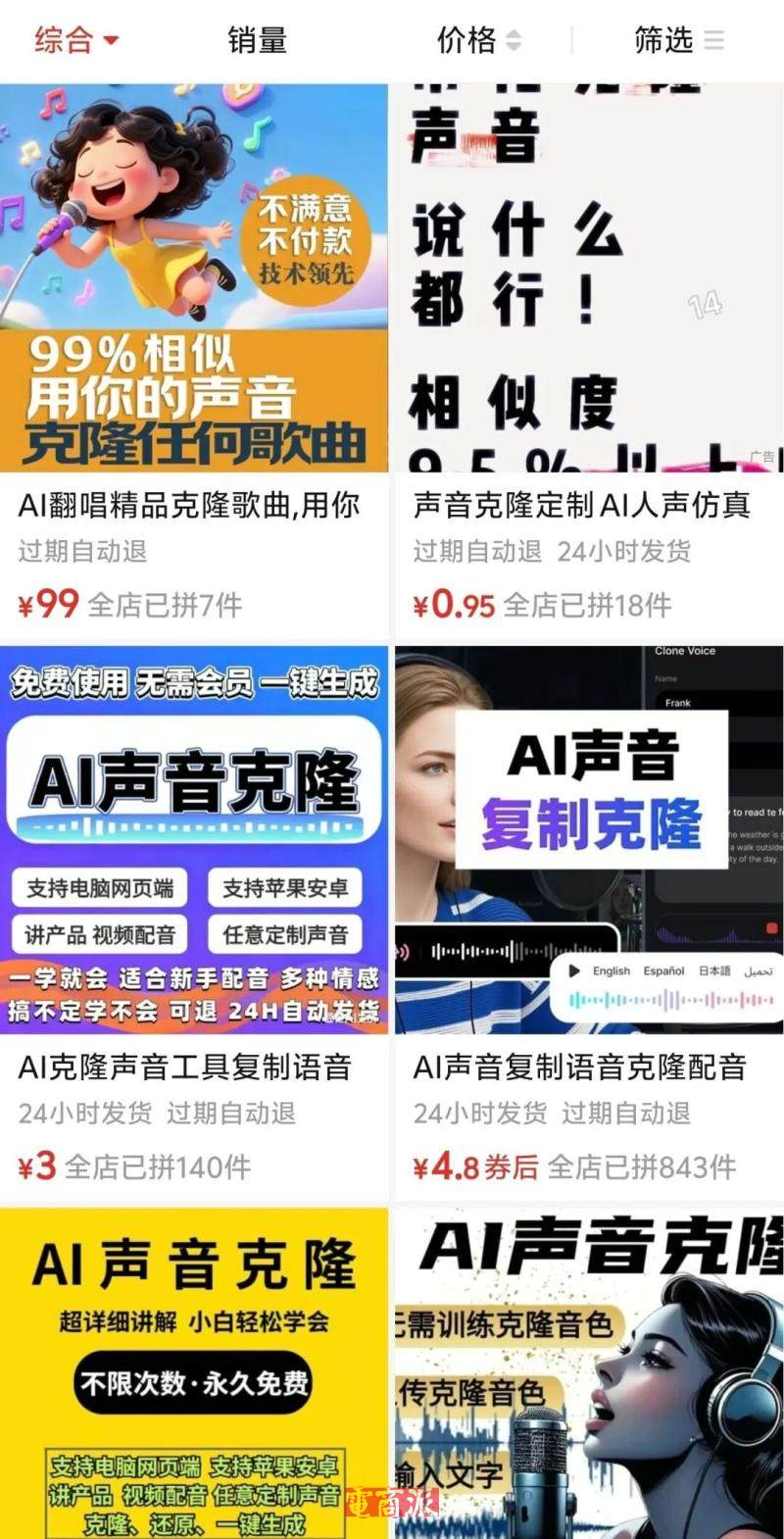Open the product with headphone woman illustration
The image size is (784, 1539).
pyautogui.click(x=588, y=1372)
